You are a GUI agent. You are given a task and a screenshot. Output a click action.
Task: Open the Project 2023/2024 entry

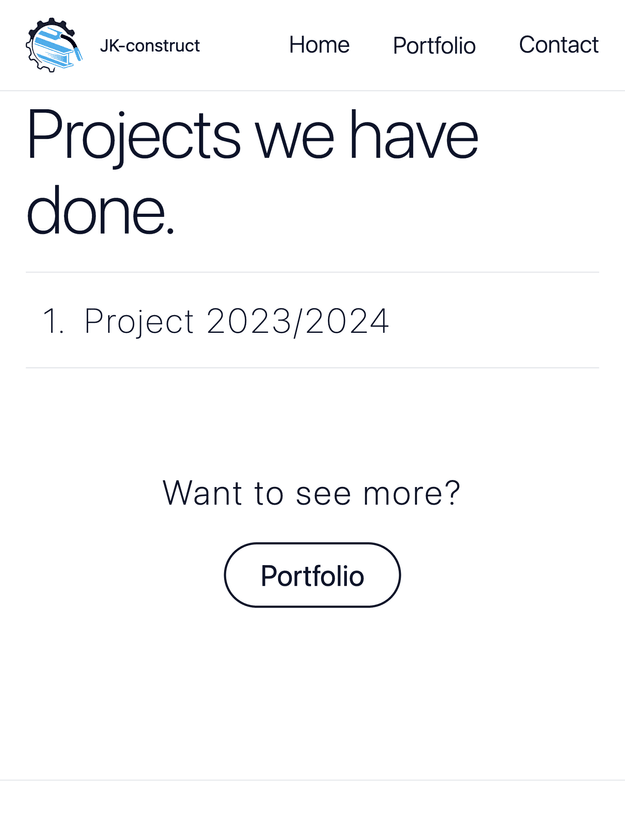236,321
